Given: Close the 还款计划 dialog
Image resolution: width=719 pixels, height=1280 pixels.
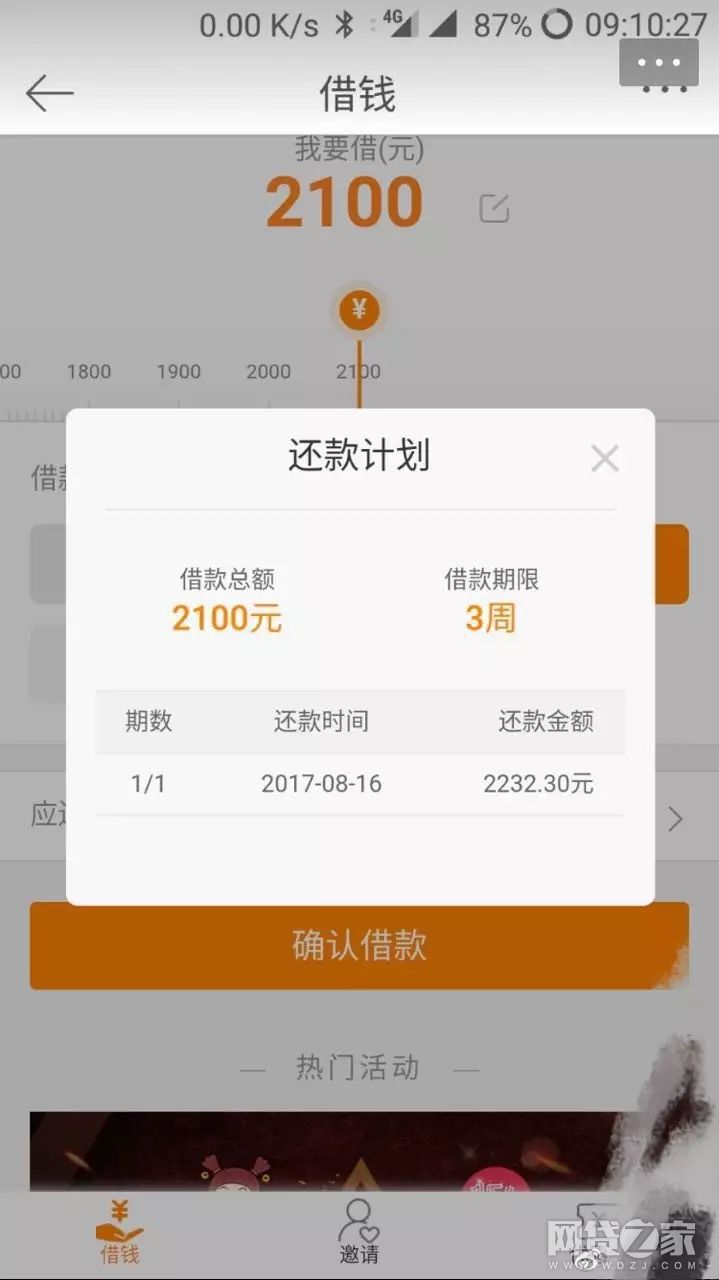Looking at the screenshot, I should (604, 459).
